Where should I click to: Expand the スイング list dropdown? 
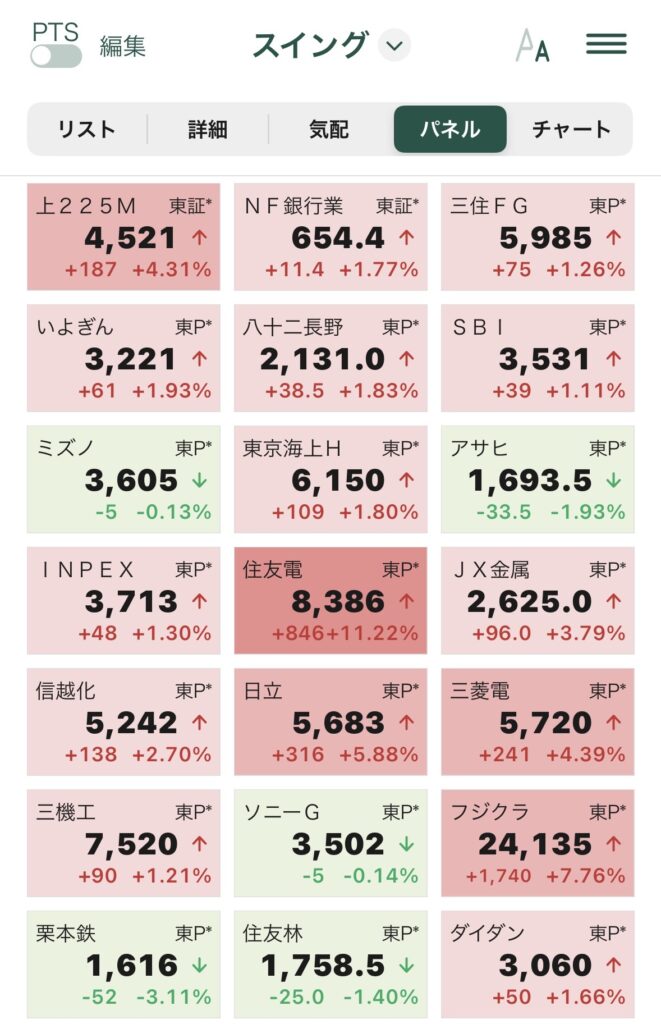point(395,46)
